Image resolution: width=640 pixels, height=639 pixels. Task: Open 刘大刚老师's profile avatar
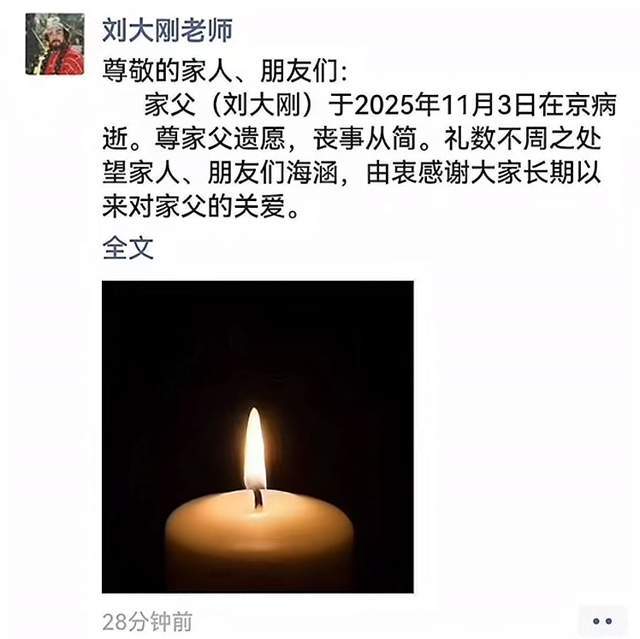pyautogui.click(x=55, y=44)
